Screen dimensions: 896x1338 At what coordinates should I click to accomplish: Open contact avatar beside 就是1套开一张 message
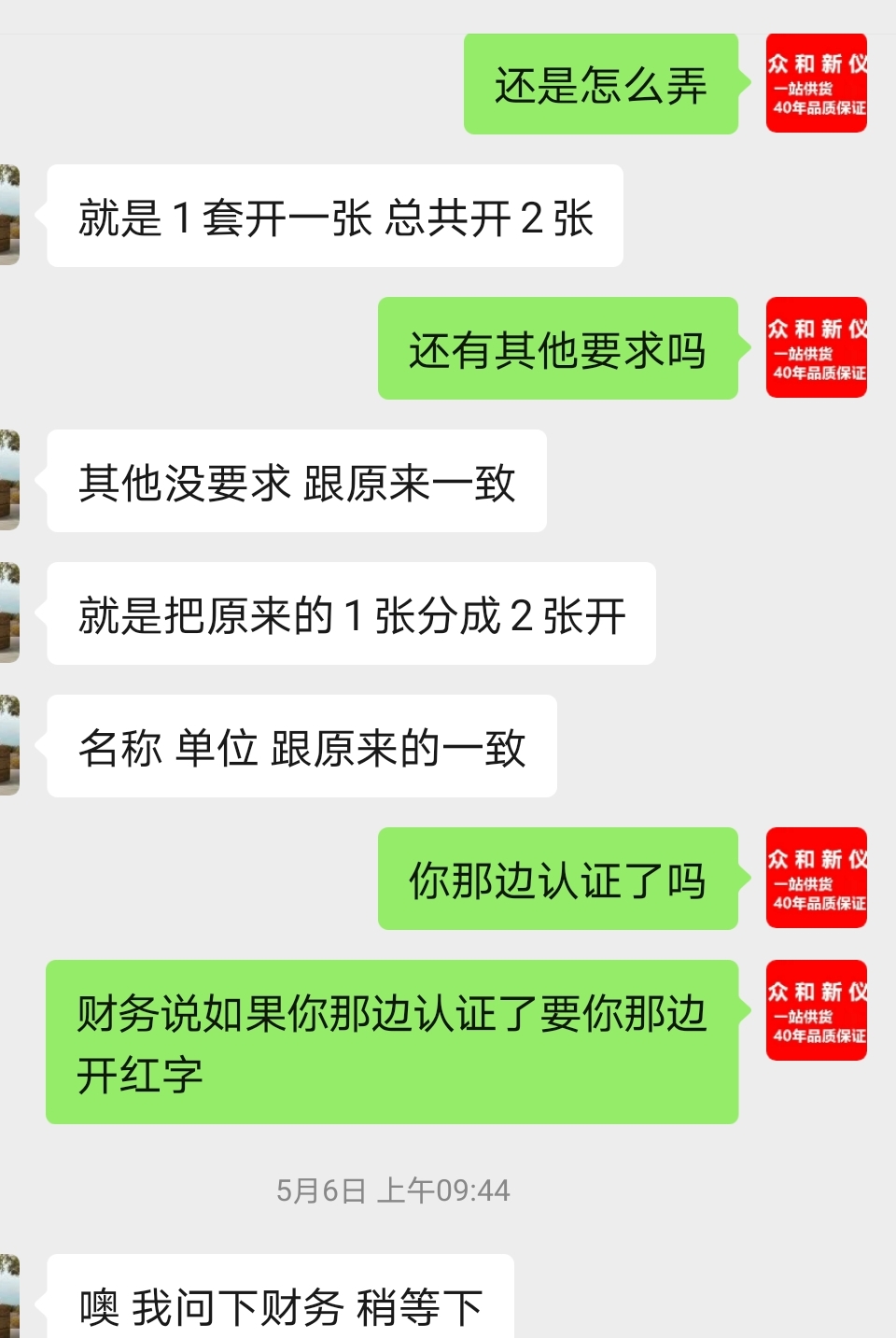(x=9, y=215)
